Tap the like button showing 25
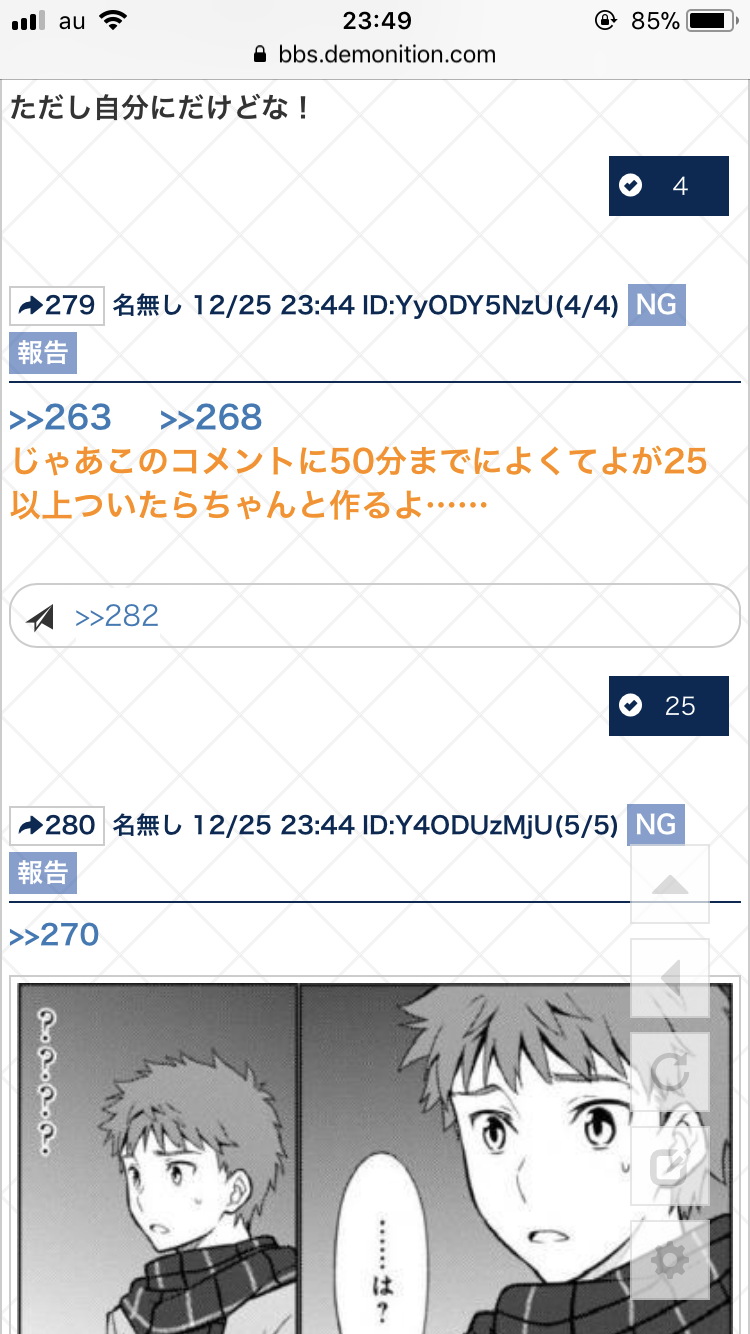This screenshot has width=750, height=1334. 667,706
